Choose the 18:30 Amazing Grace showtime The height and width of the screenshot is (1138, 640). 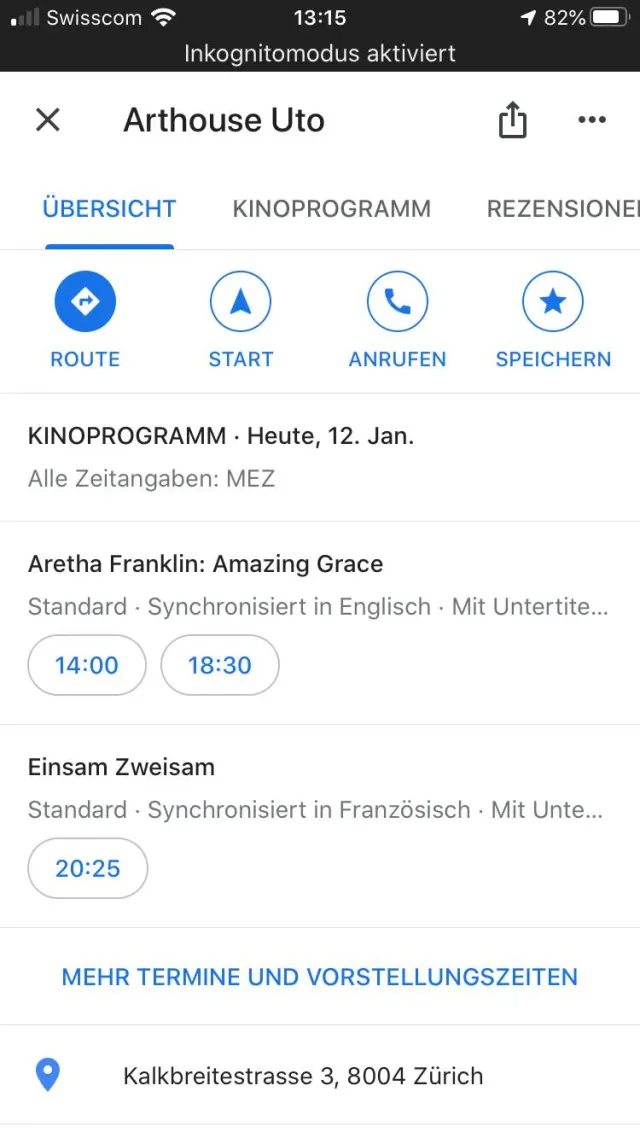tap(220, 665)
